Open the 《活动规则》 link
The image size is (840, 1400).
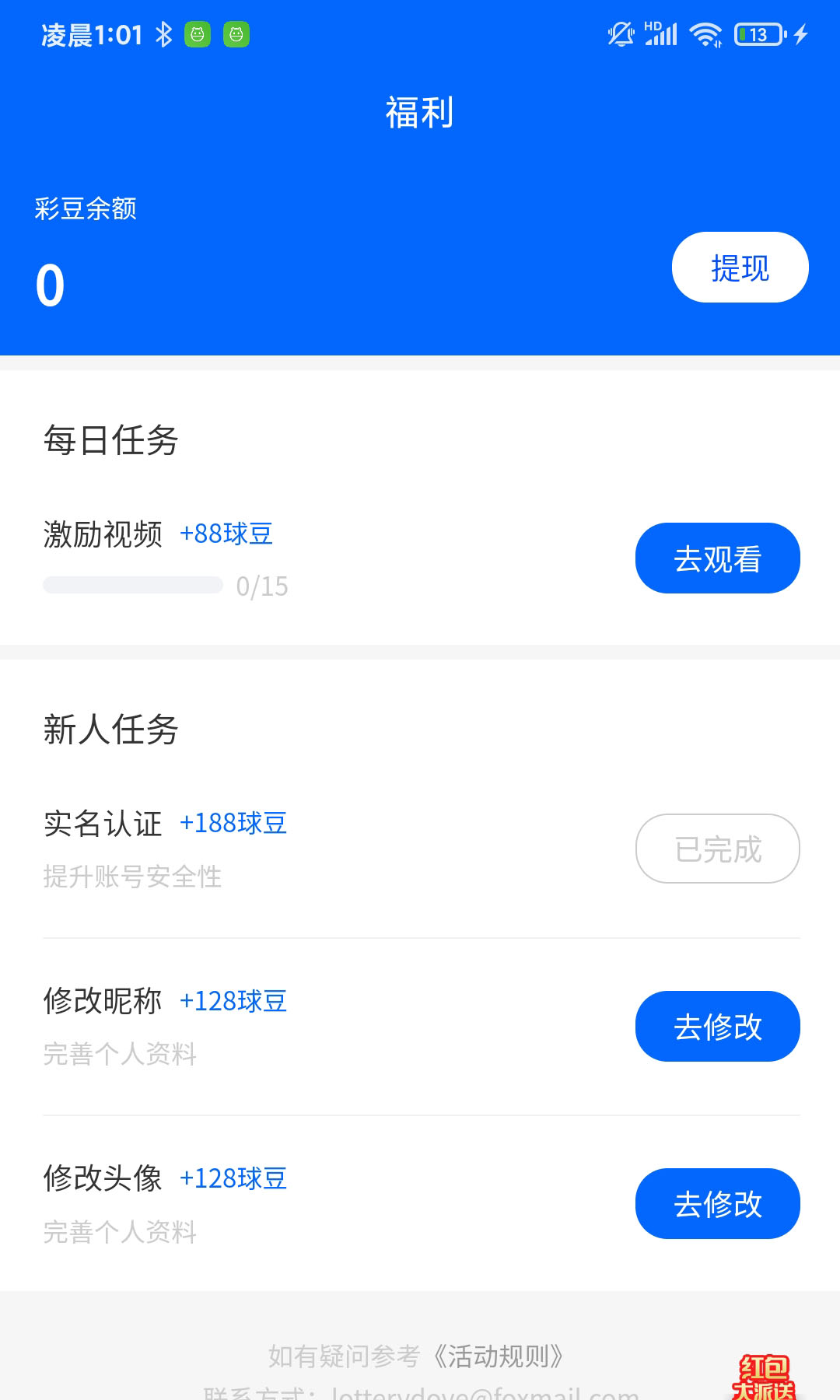(x=498, y=1356)
